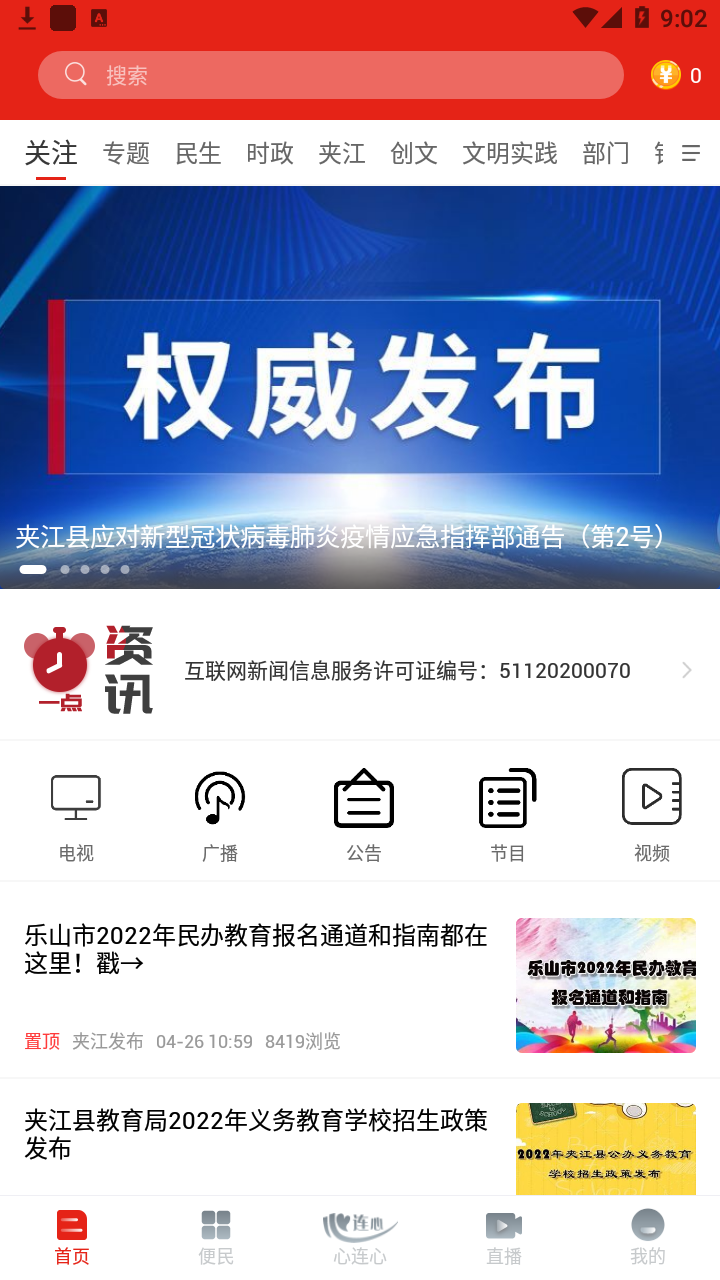Open the 便民 services icon
The image size is (720, 1280).
coord(215,1235)
